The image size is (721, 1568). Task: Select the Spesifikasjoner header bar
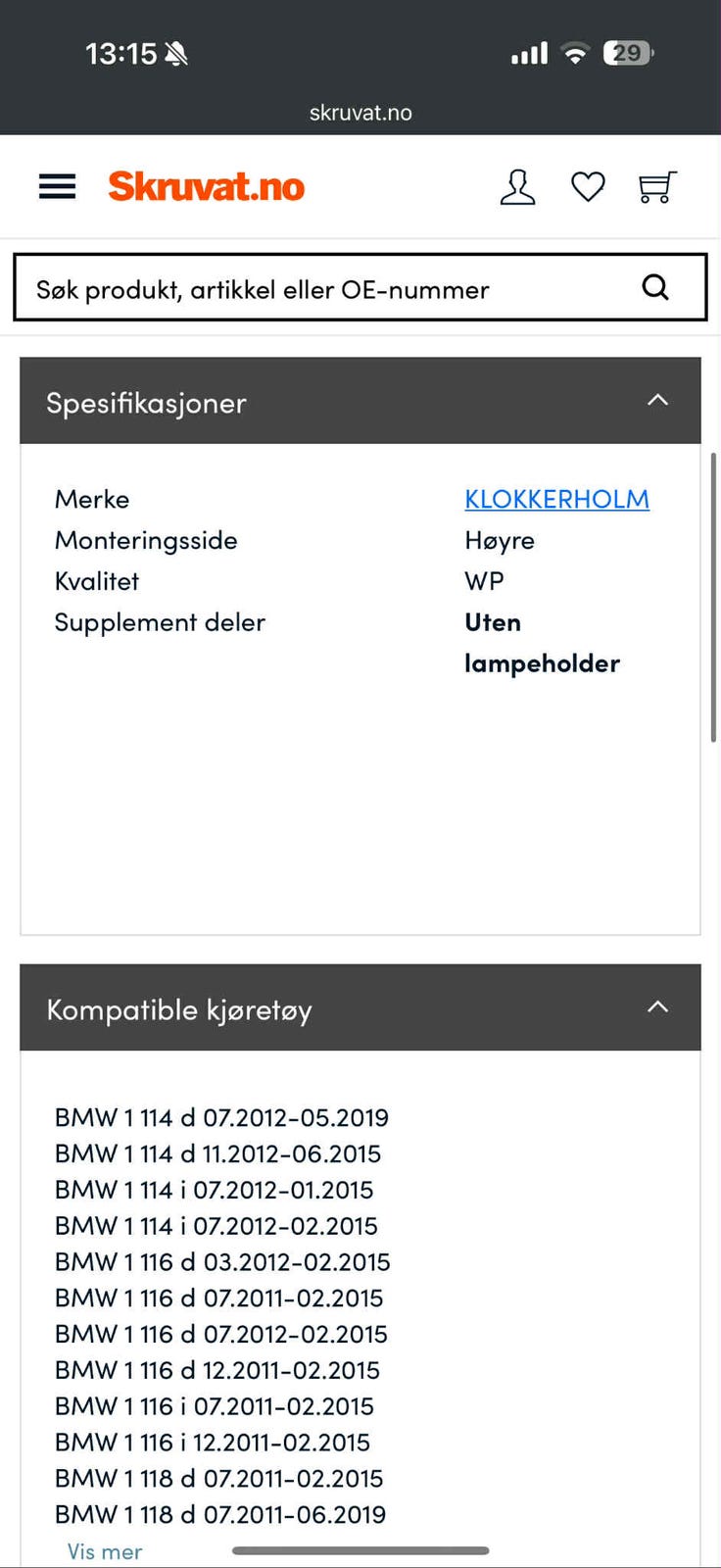[x=360, y=402]
